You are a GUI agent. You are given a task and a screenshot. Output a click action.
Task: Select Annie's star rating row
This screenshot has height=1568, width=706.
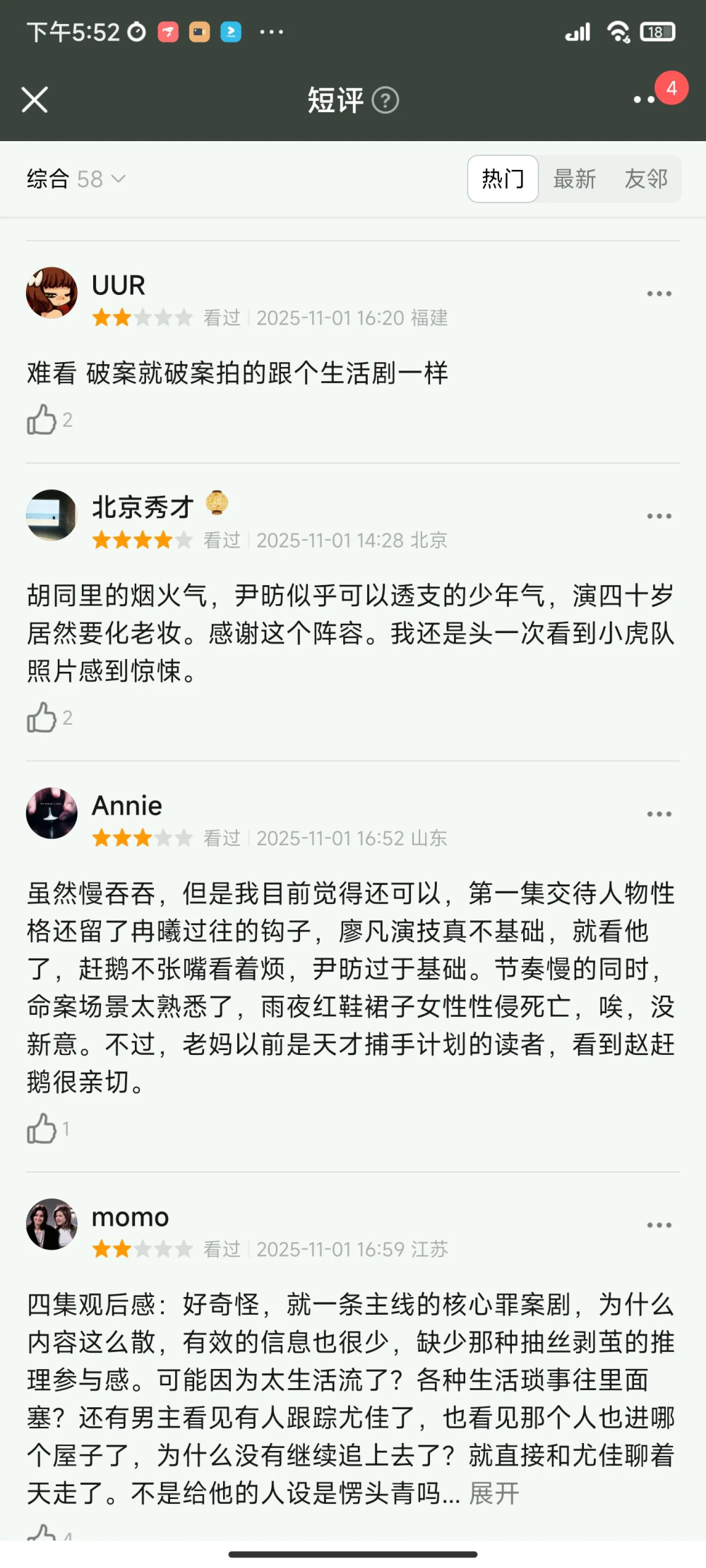139,838
